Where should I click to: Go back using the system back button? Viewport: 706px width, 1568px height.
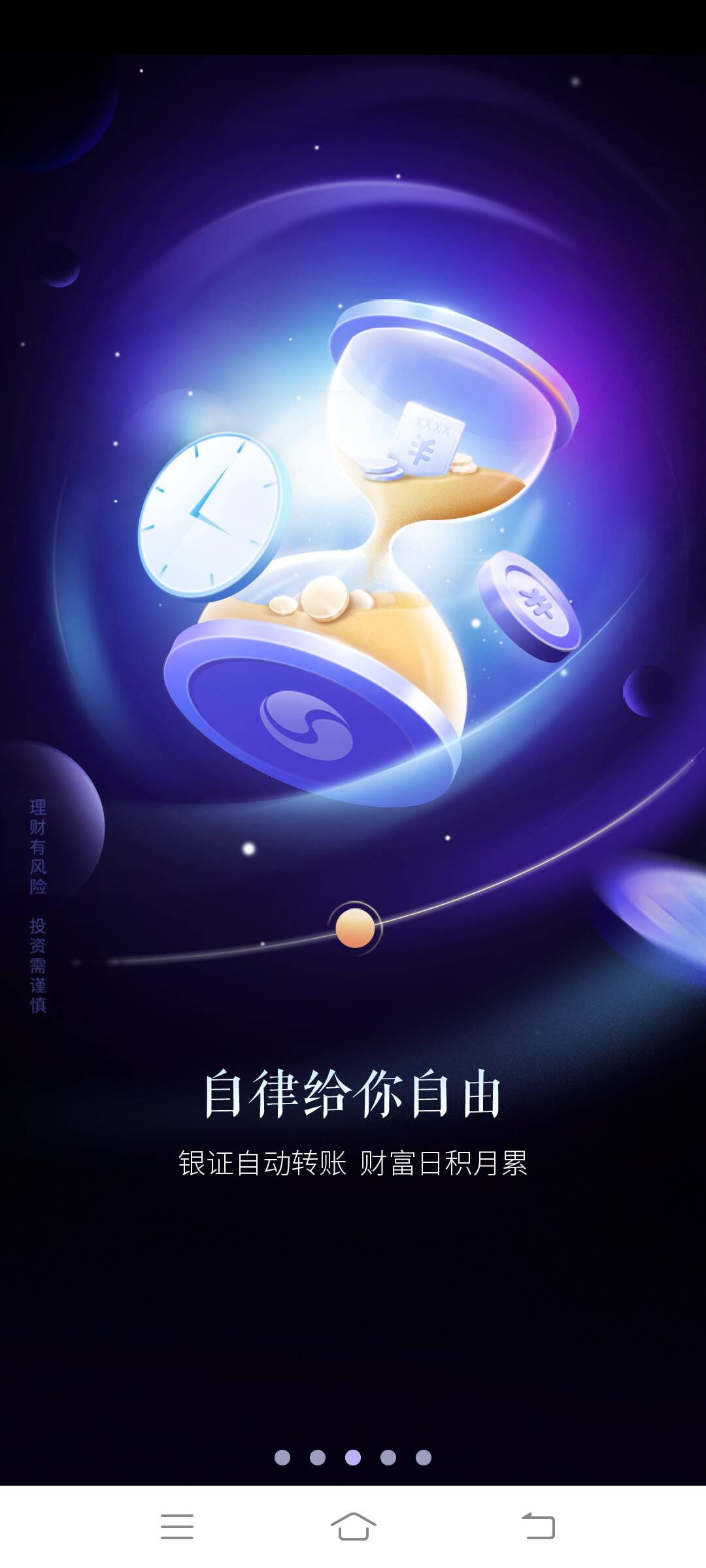click(x=538, y=1526)
